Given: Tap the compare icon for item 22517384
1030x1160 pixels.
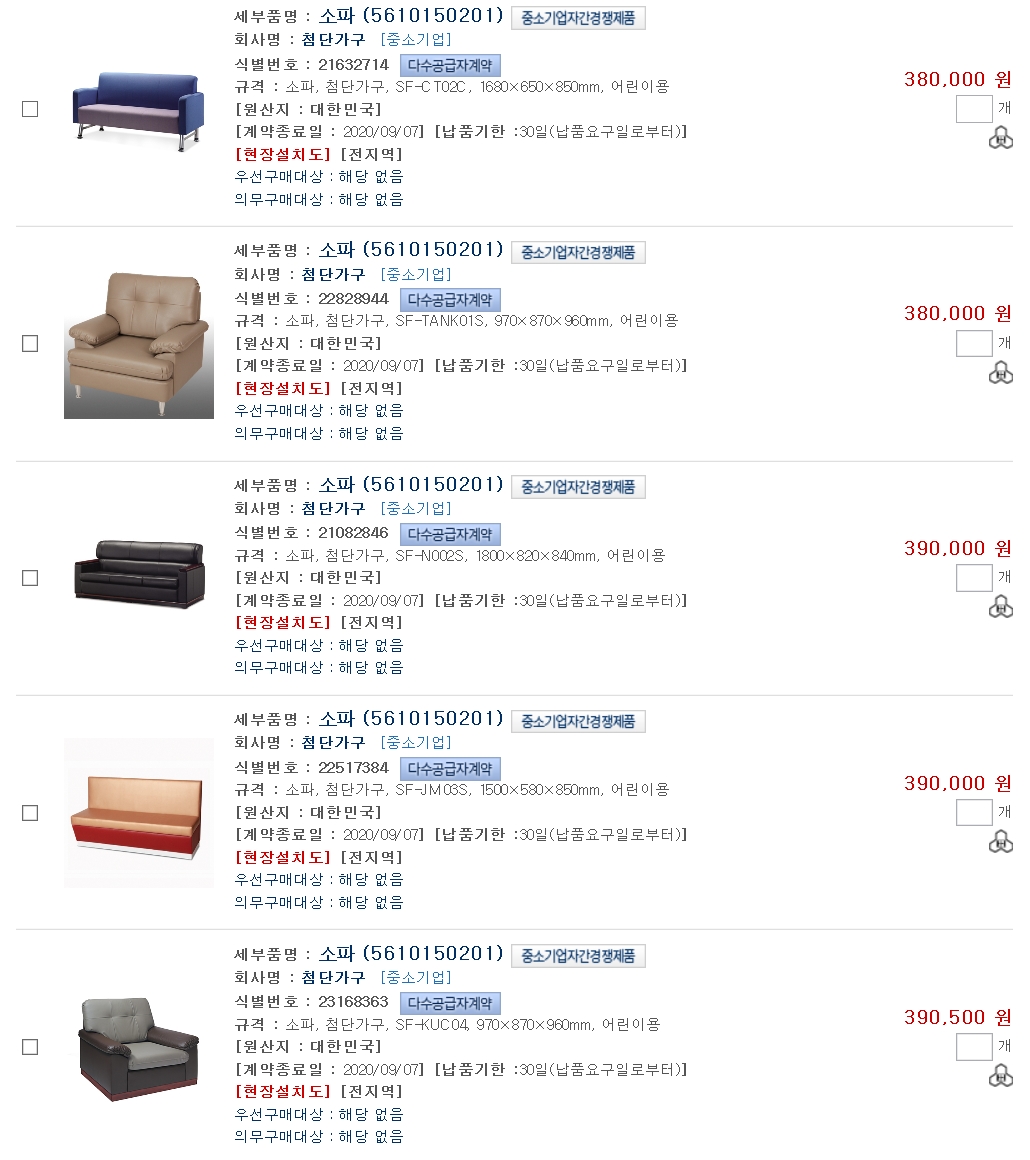Looking at the screenshot, I should coord(1000,843).
